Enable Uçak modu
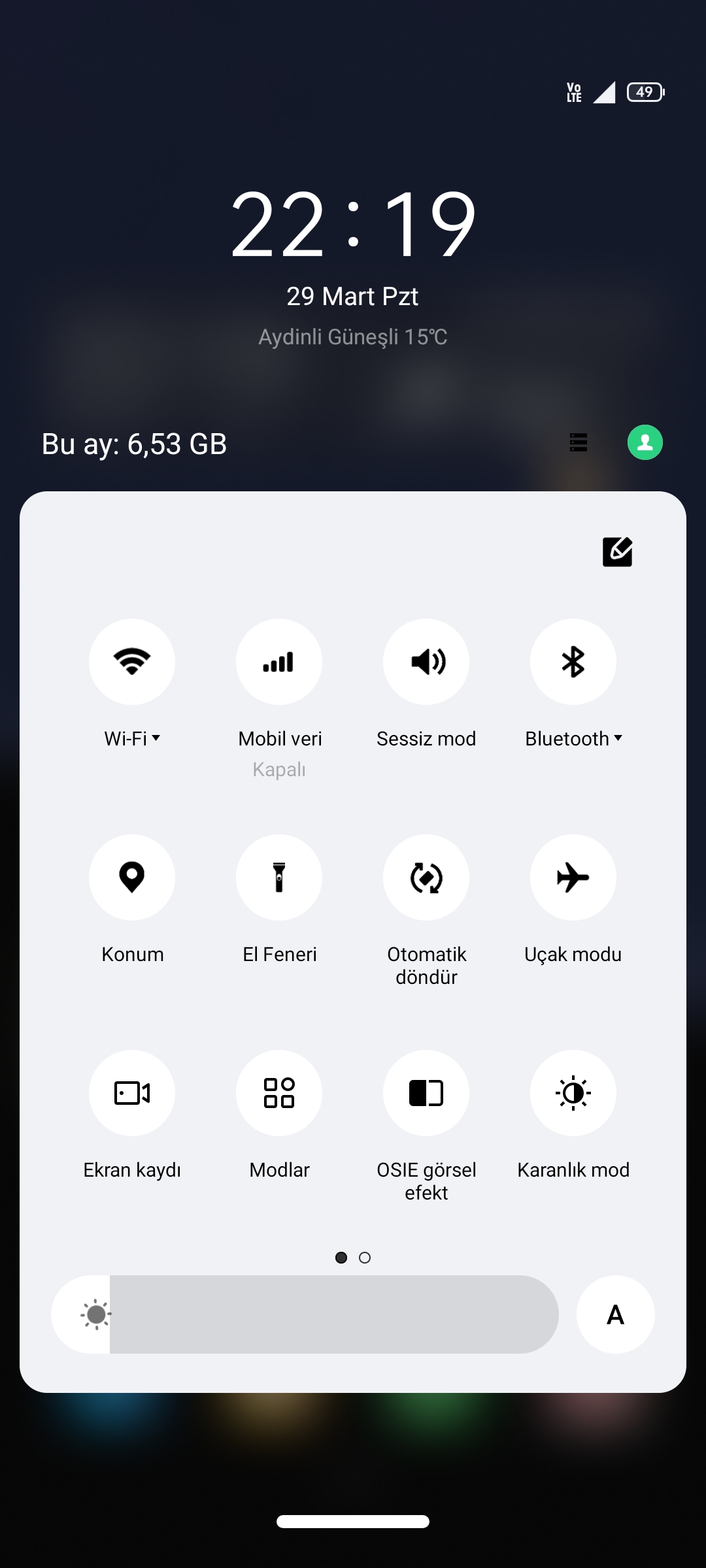 [573, 877]
